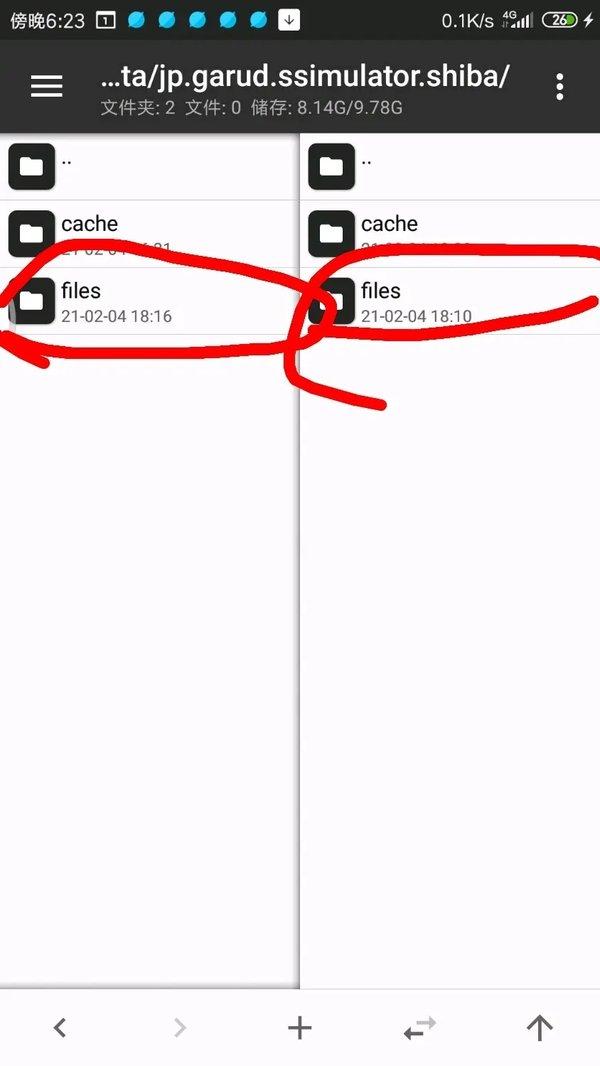The height and width of the screenshot is (1066, 600).
Task: Tap the plus button to create new
Action: (x=300, y=1027)
